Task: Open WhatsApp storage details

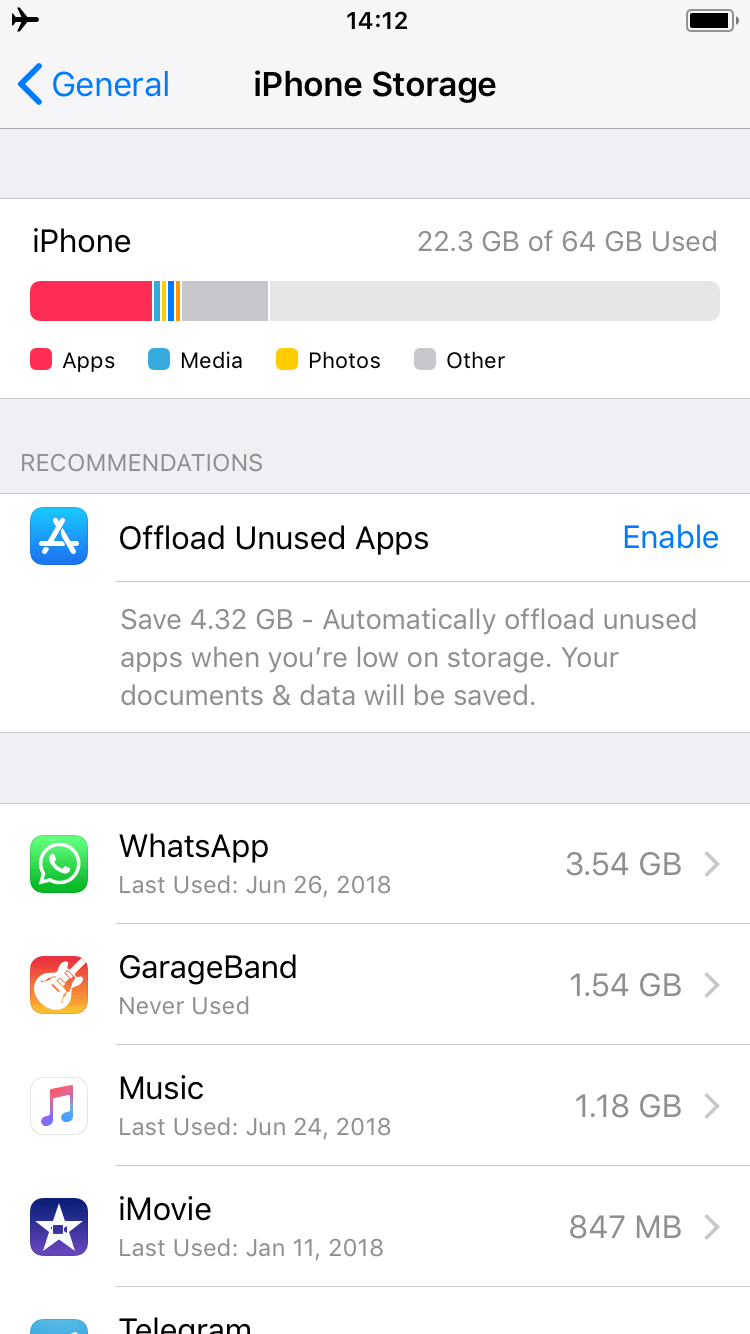Action: [x=375, y=864]
